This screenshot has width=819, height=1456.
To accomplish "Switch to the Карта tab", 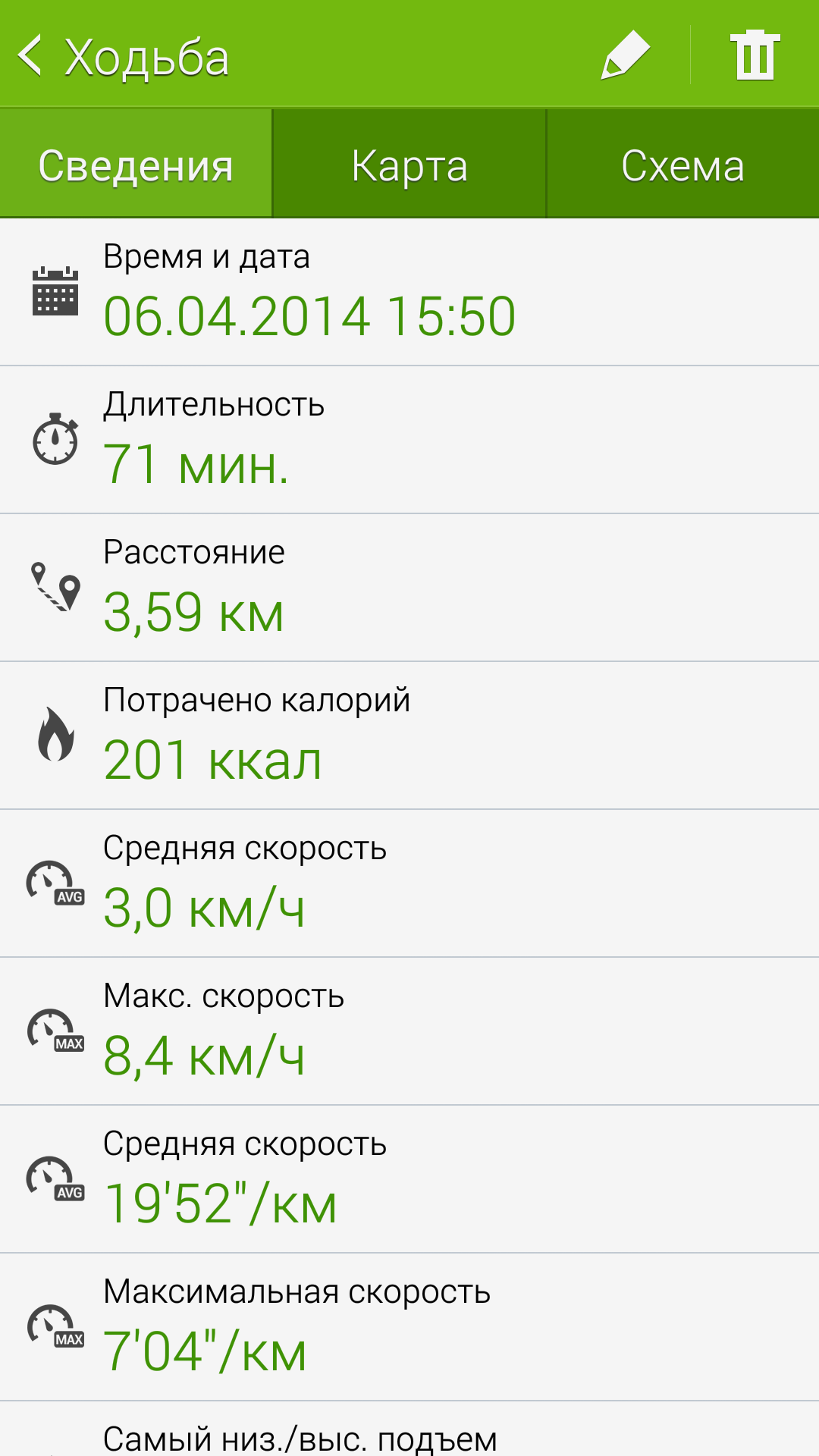I will click(x=409, y=164).
